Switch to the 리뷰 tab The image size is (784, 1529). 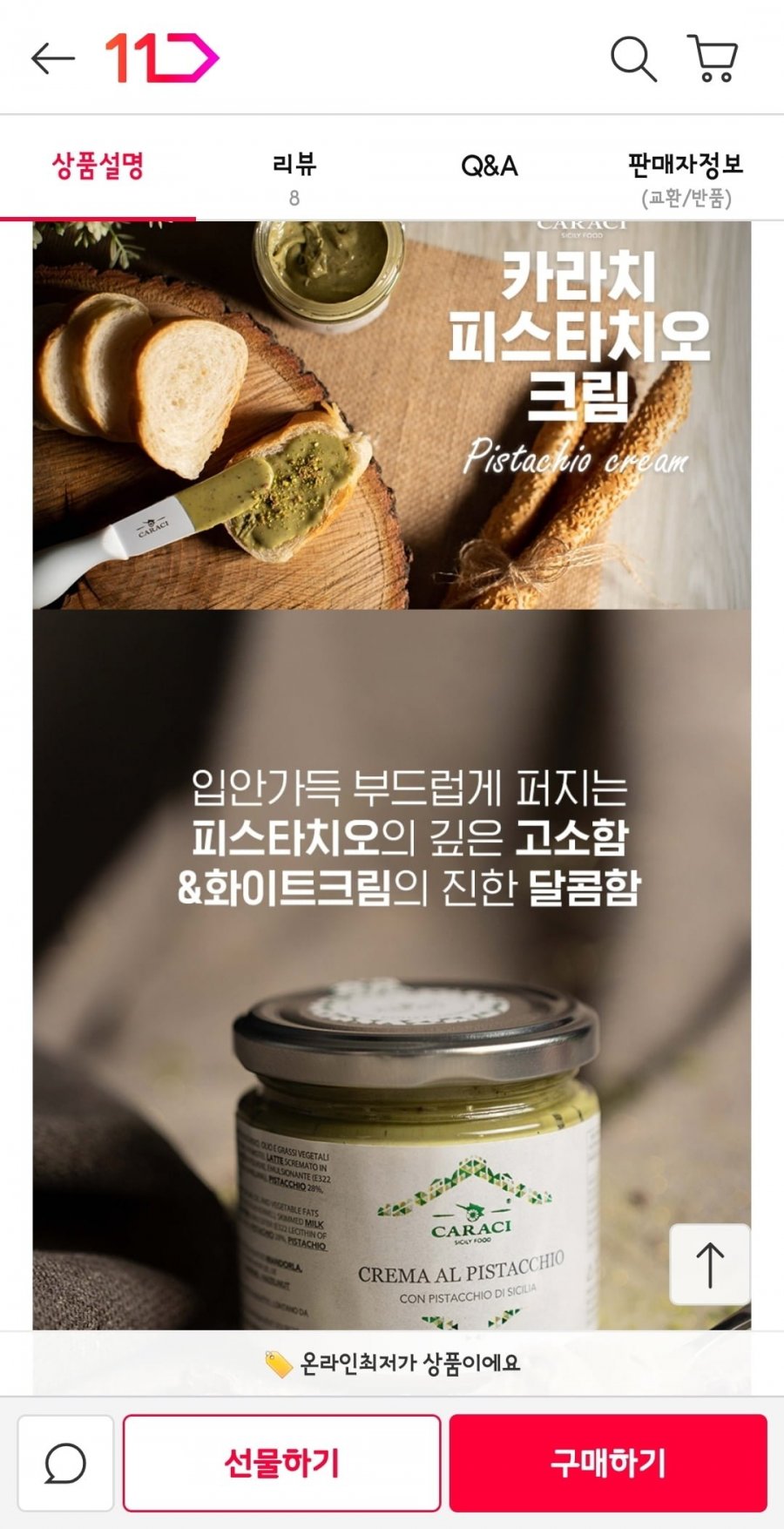294,177
